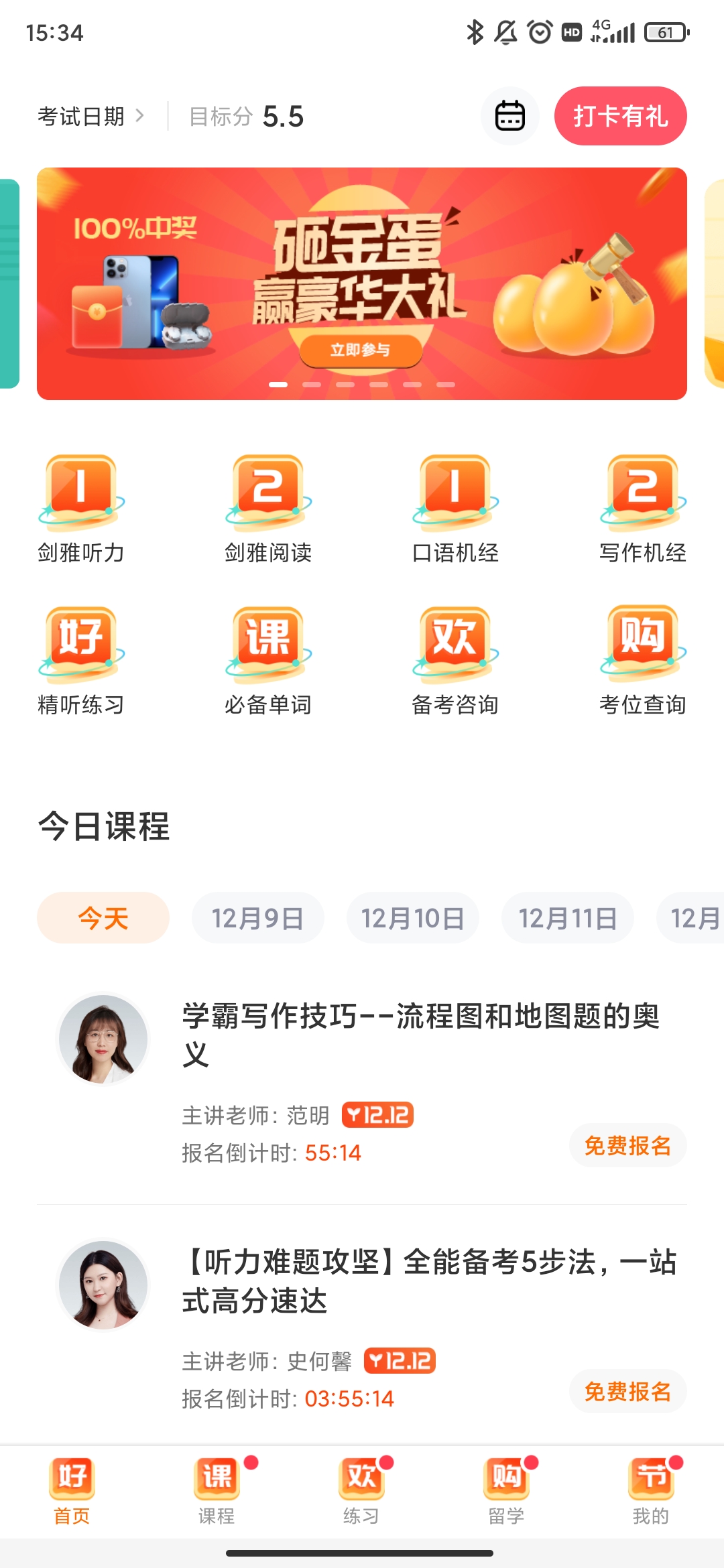724x1568 pixels.
Task: Open the 写作机经 icon
Action: tap(642, 503)
